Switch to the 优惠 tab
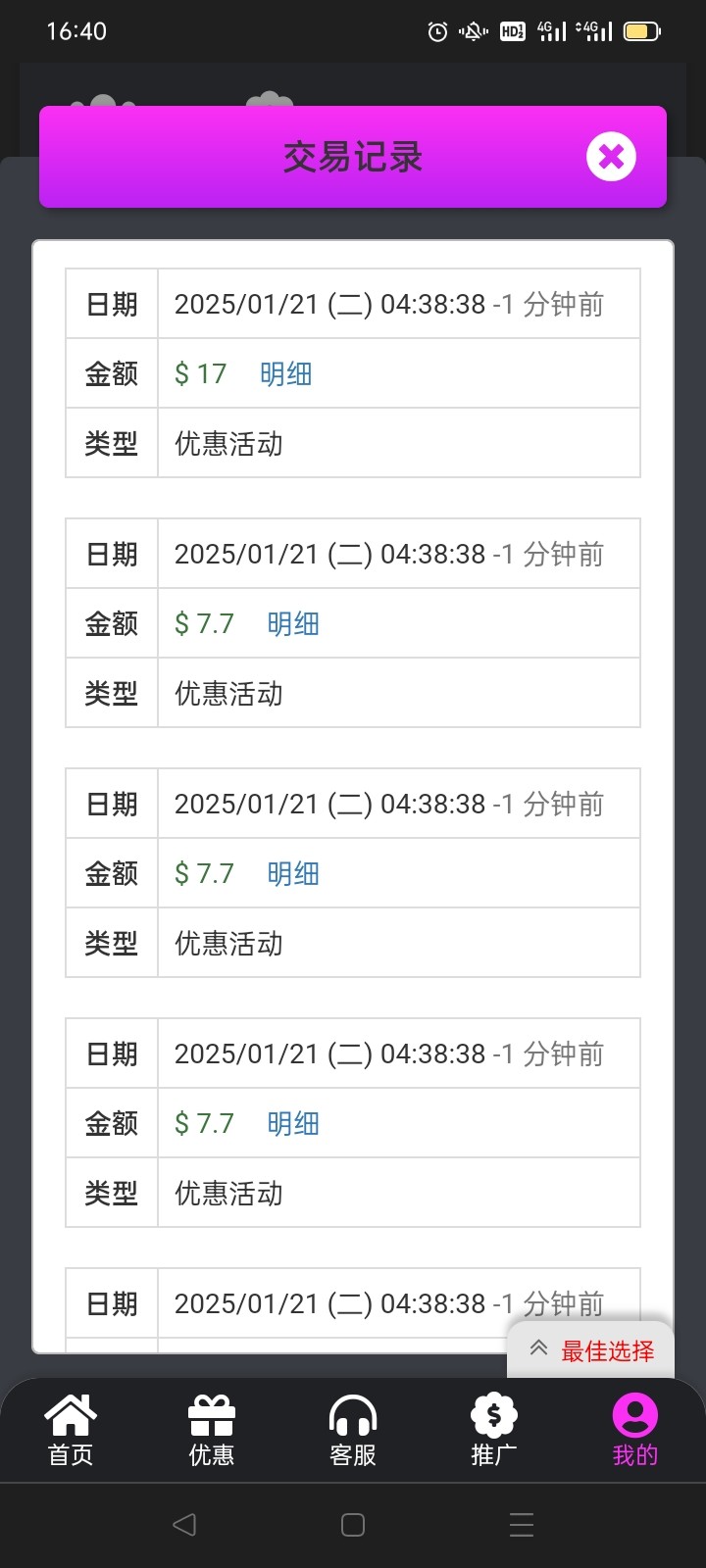Image resolution: width=706 pixels, height=1568 pixels. pyautogui.click(x=212, y=1430)
